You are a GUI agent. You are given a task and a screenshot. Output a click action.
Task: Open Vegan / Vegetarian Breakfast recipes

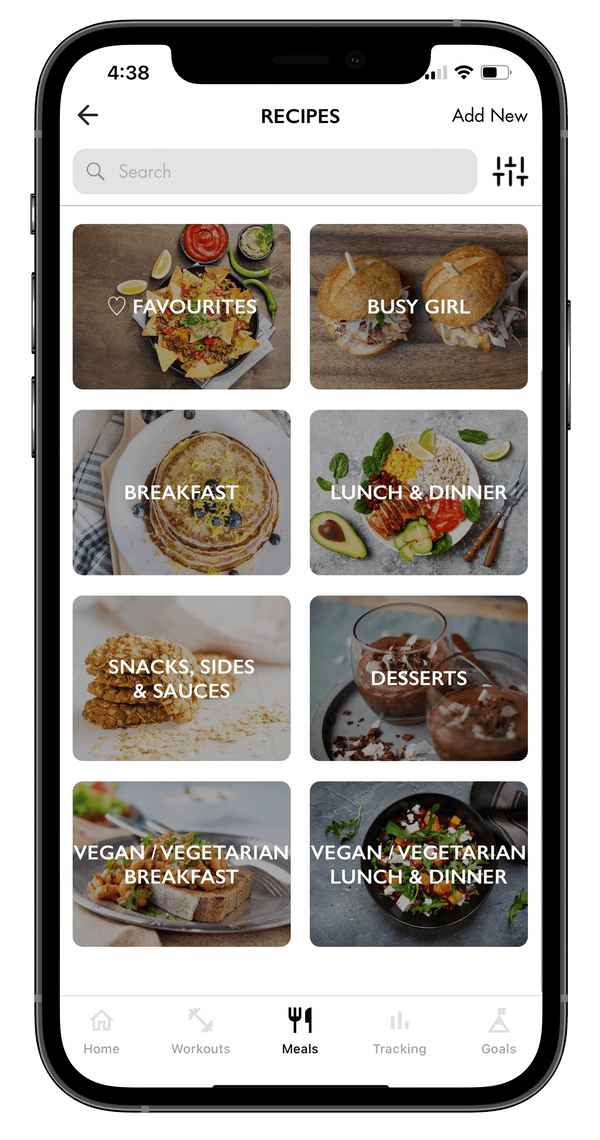(x=181, y=864)
